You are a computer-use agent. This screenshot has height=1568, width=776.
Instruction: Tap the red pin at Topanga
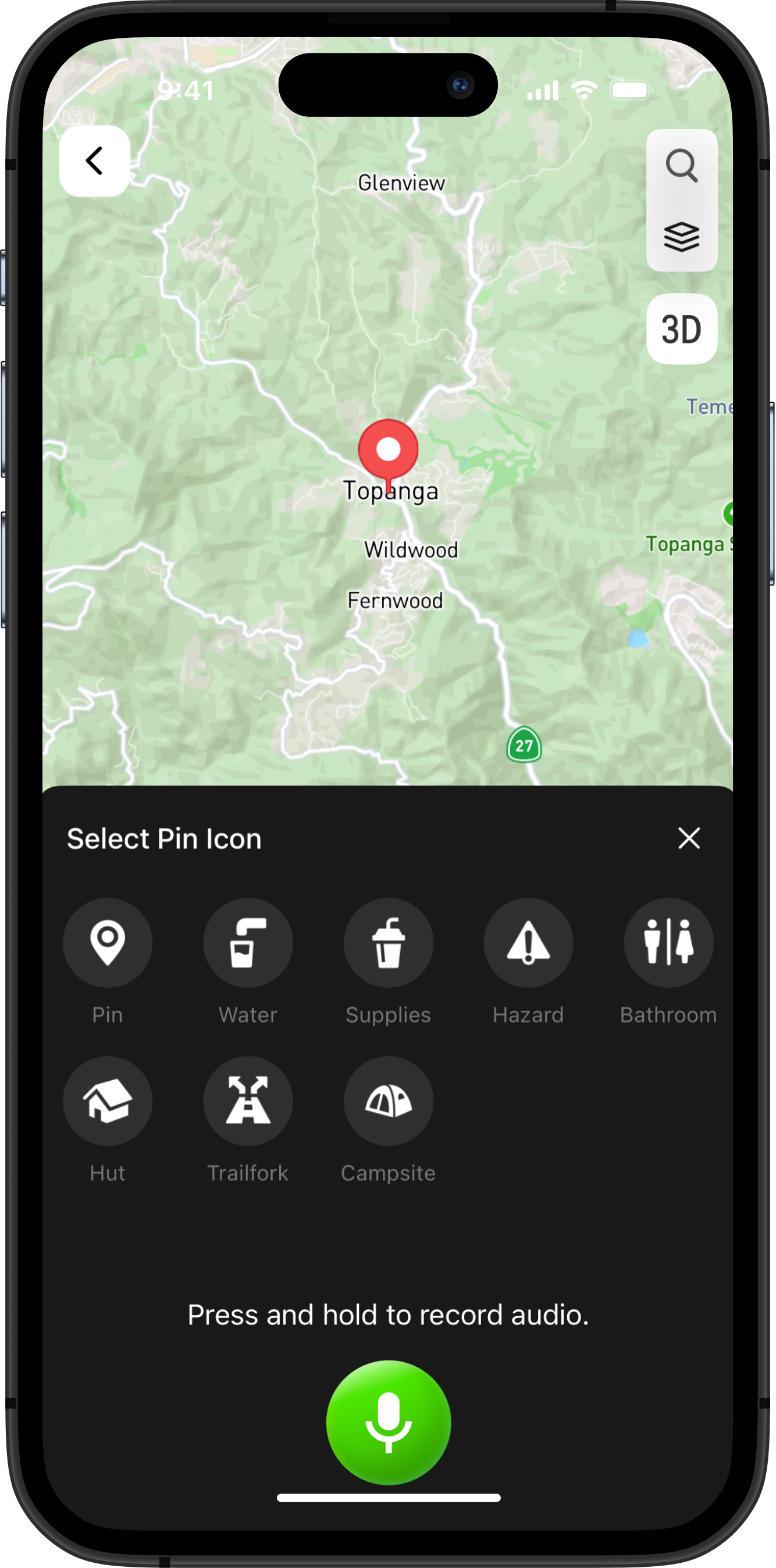pos(388,451)
